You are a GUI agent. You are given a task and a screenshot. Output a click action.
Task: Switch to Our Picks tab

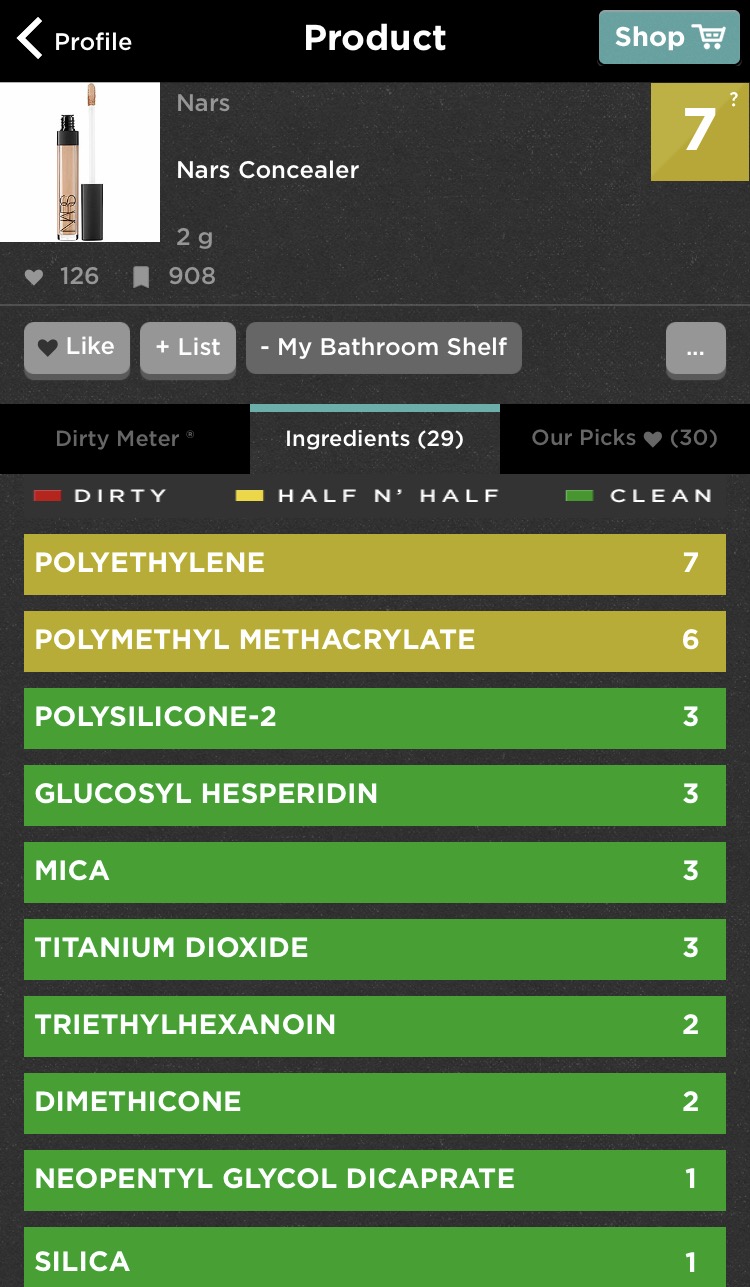(x=625, y=438)
